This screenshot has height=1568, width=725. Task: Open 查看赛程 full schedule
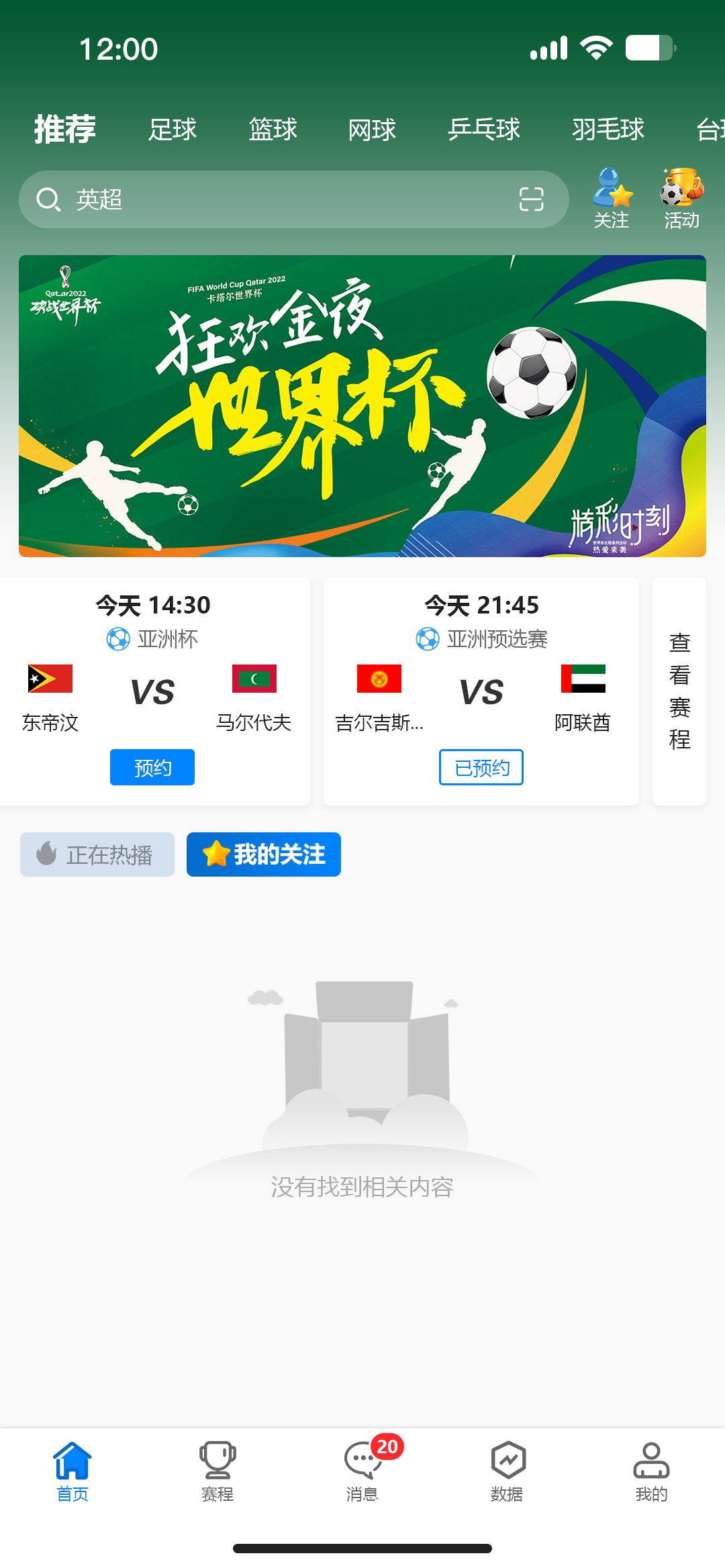coord(679,691)
